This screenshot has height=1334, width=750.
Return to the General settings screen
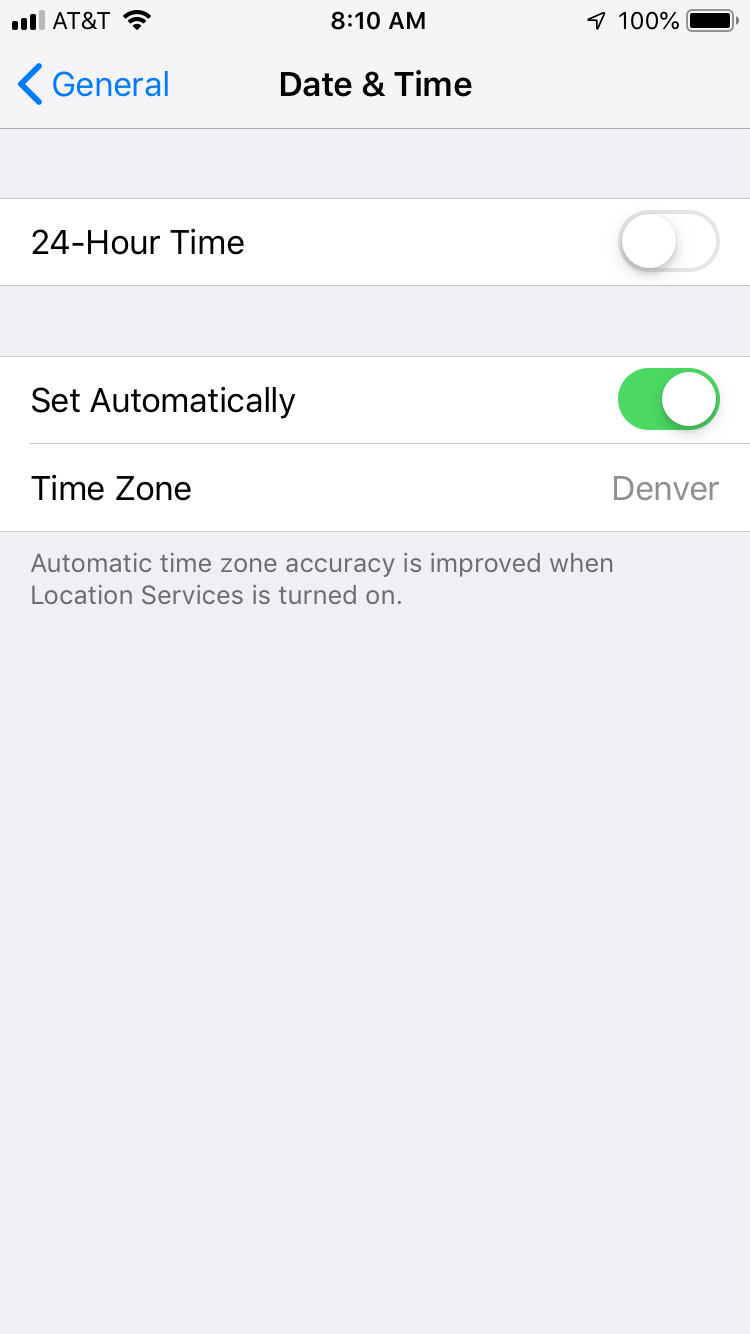coord(92,84)
